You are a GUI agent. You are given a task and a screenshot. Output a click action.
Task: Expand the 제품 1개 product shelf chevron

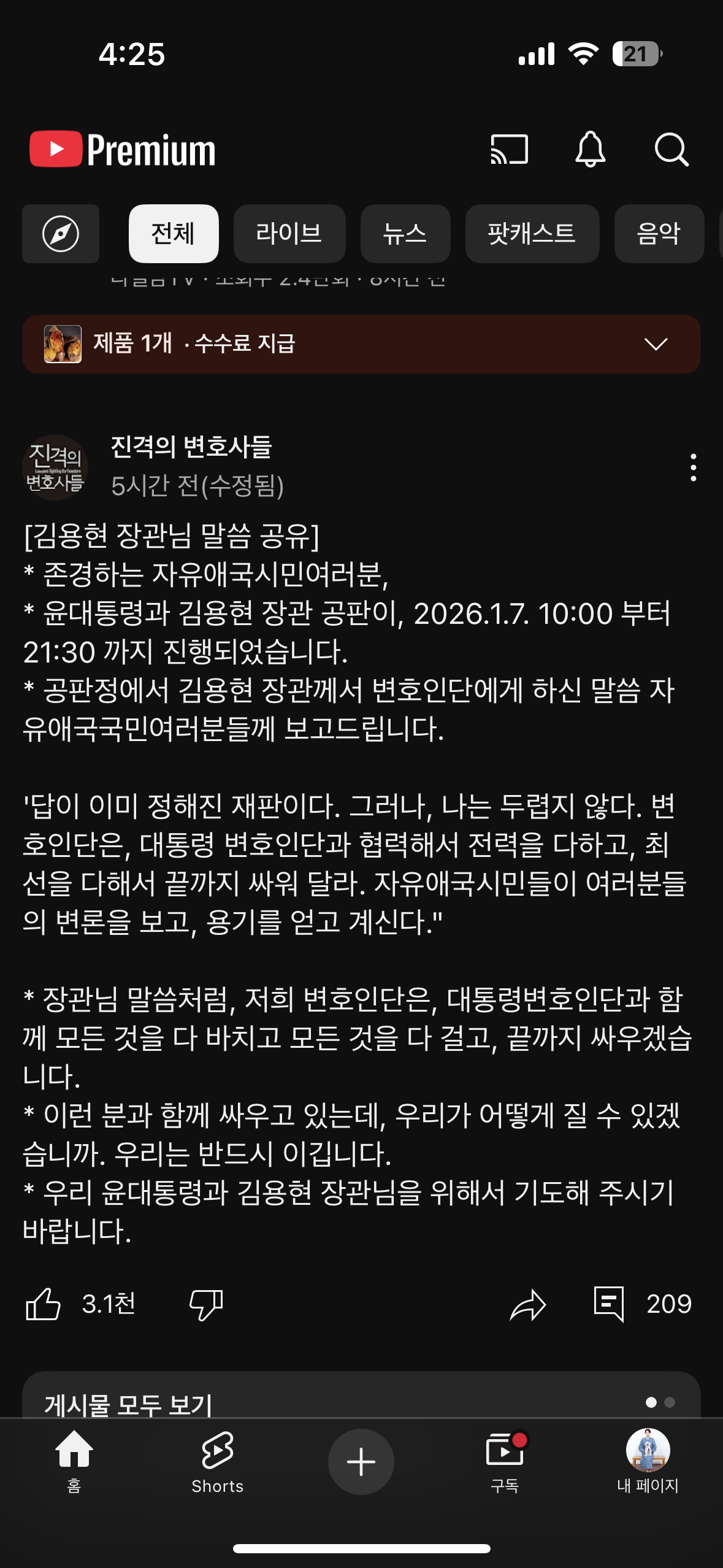[659, 344]
